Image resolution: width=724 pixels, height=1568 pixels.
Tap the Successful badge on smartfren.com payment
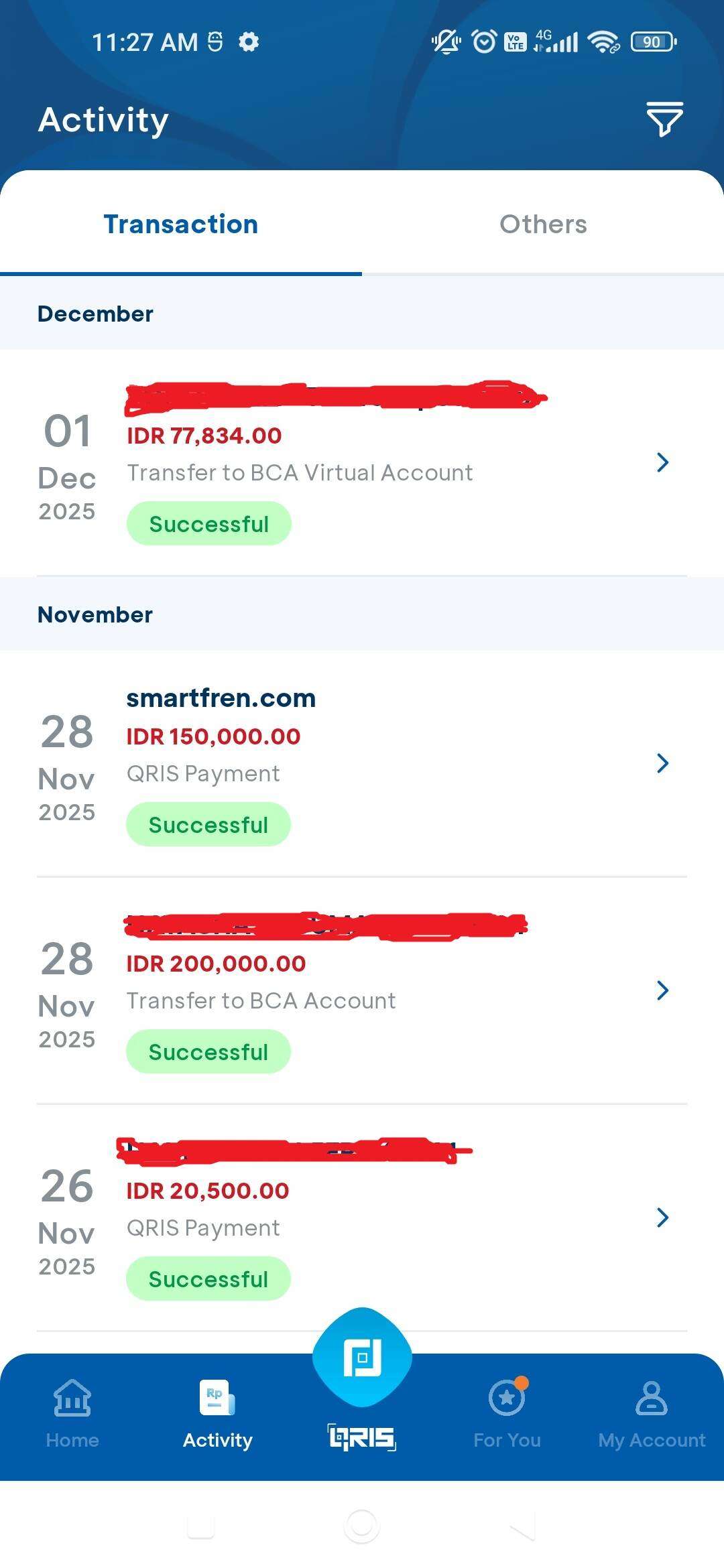click(x=208, y=824)
